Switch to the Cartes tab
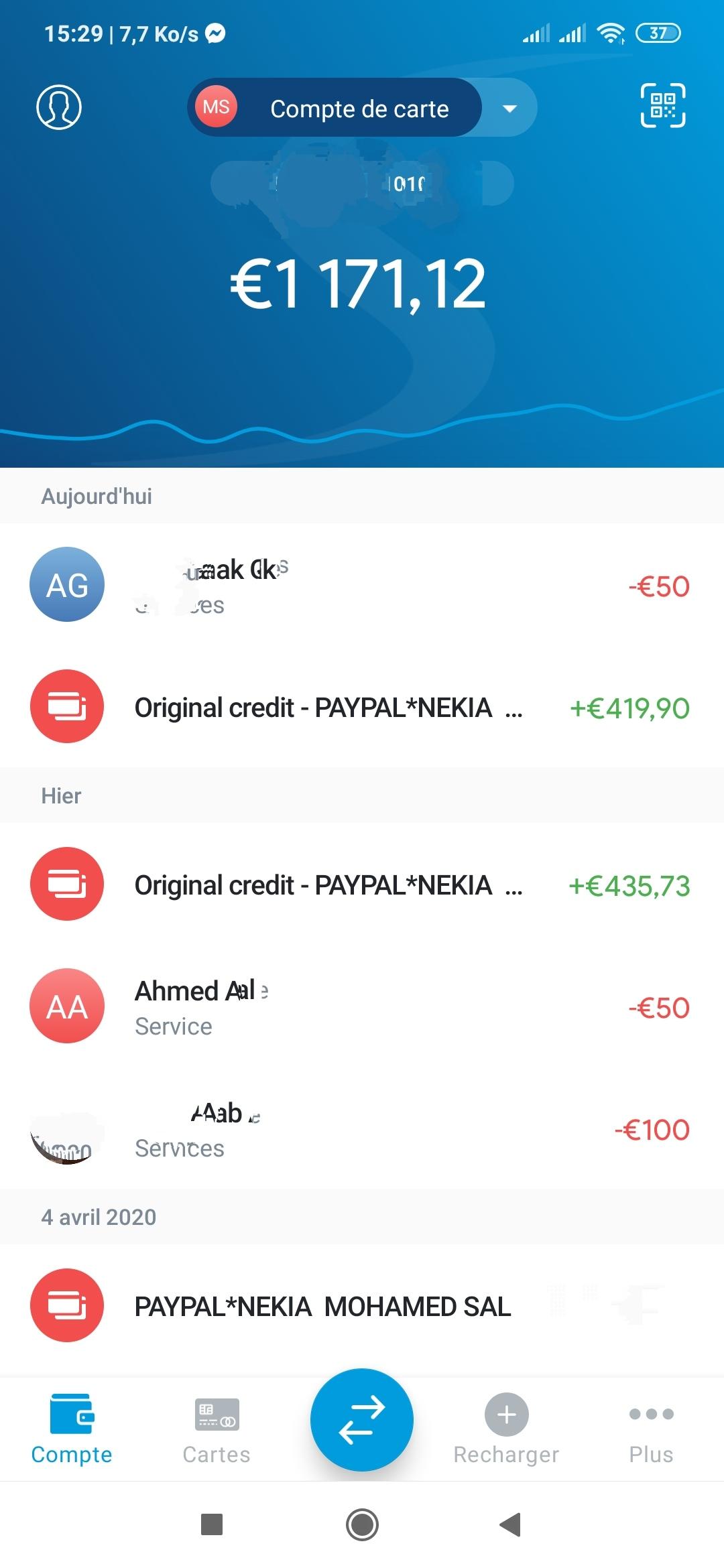This screenshot has height=1568, width=724. pos(217,1429)
